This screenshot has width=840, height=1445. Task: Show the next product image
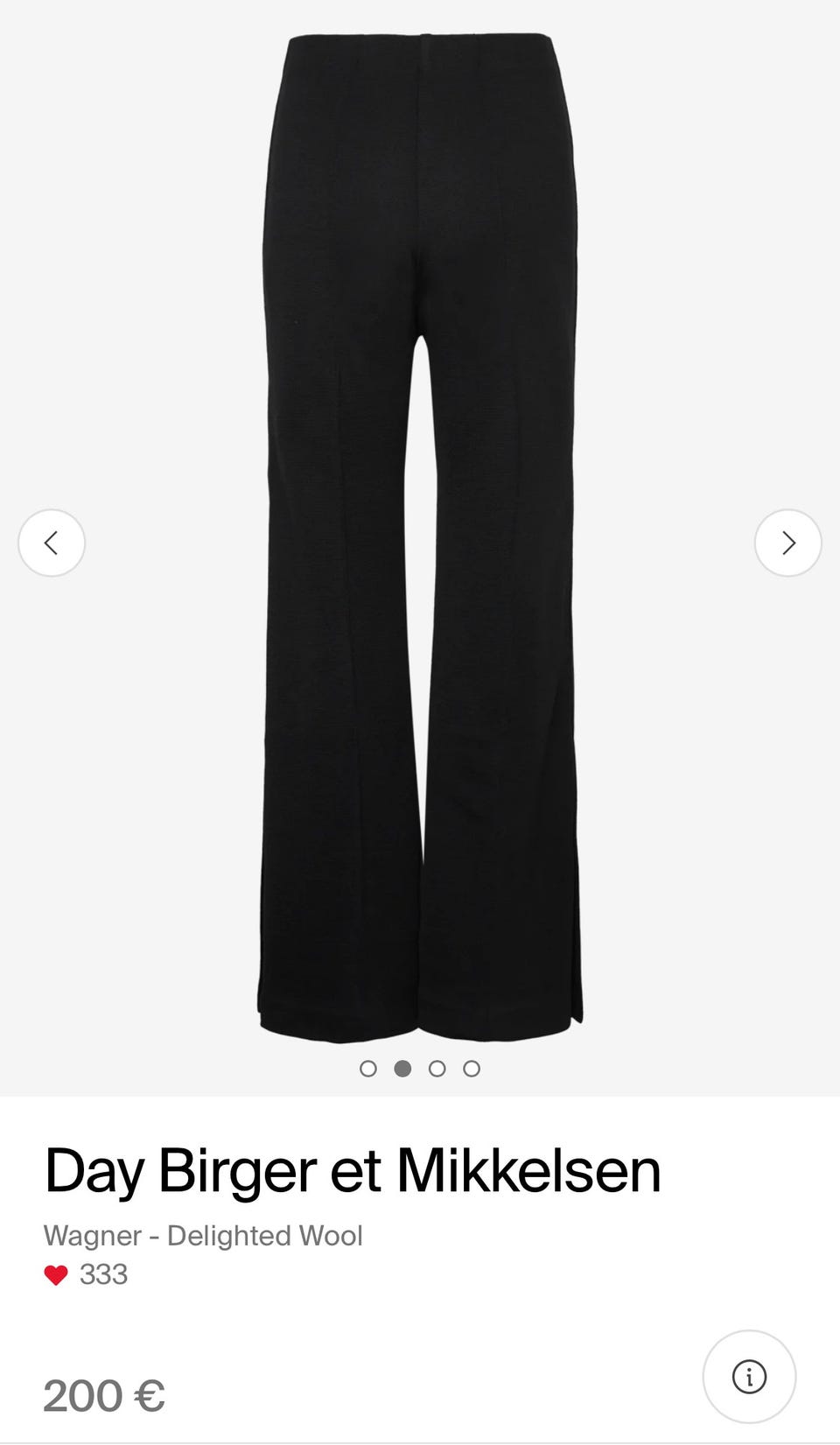pyautogui.click(x=787, y=543)
